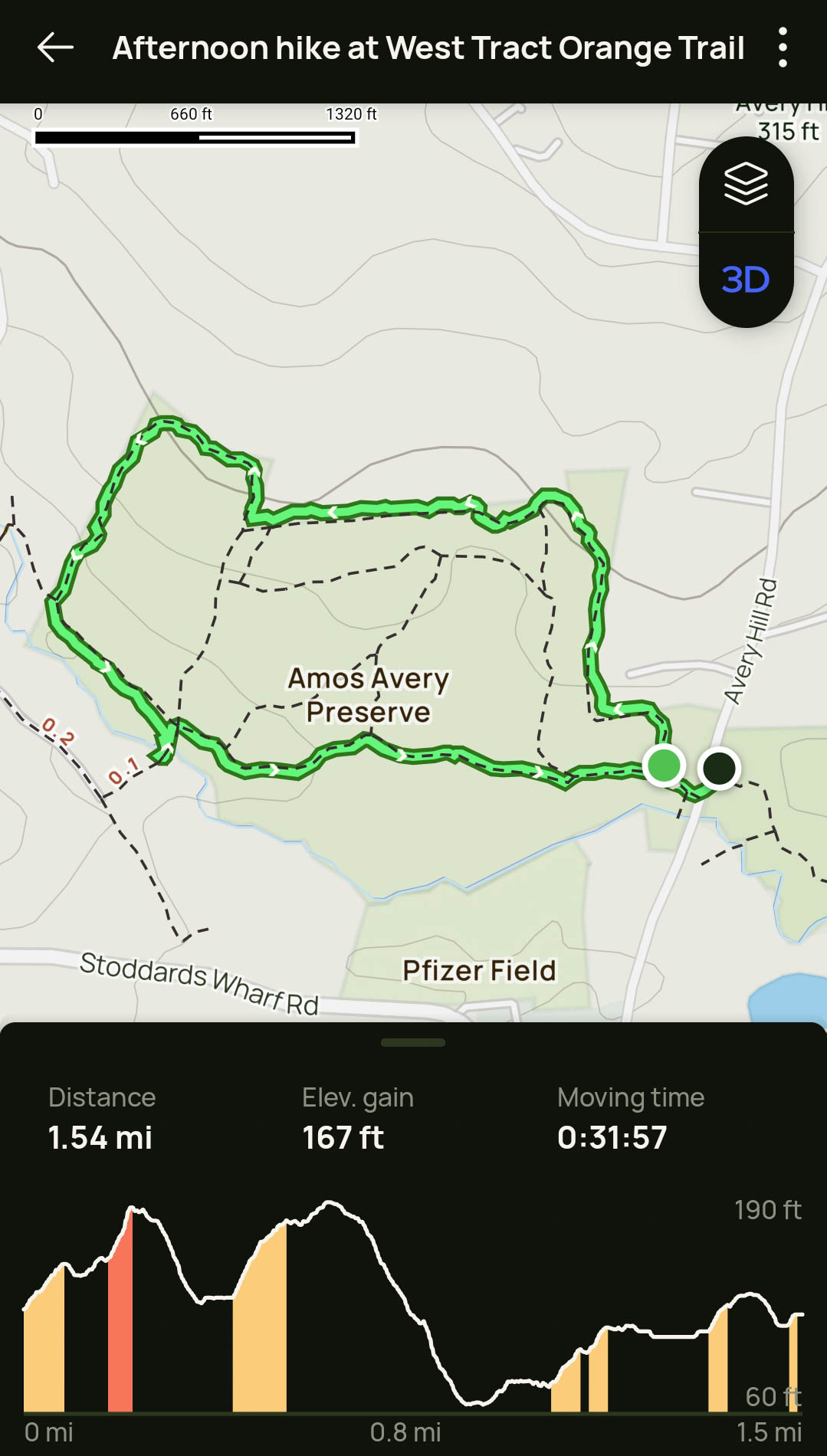
Task: Switch the map to 3D view
Action: click(746, 280)
